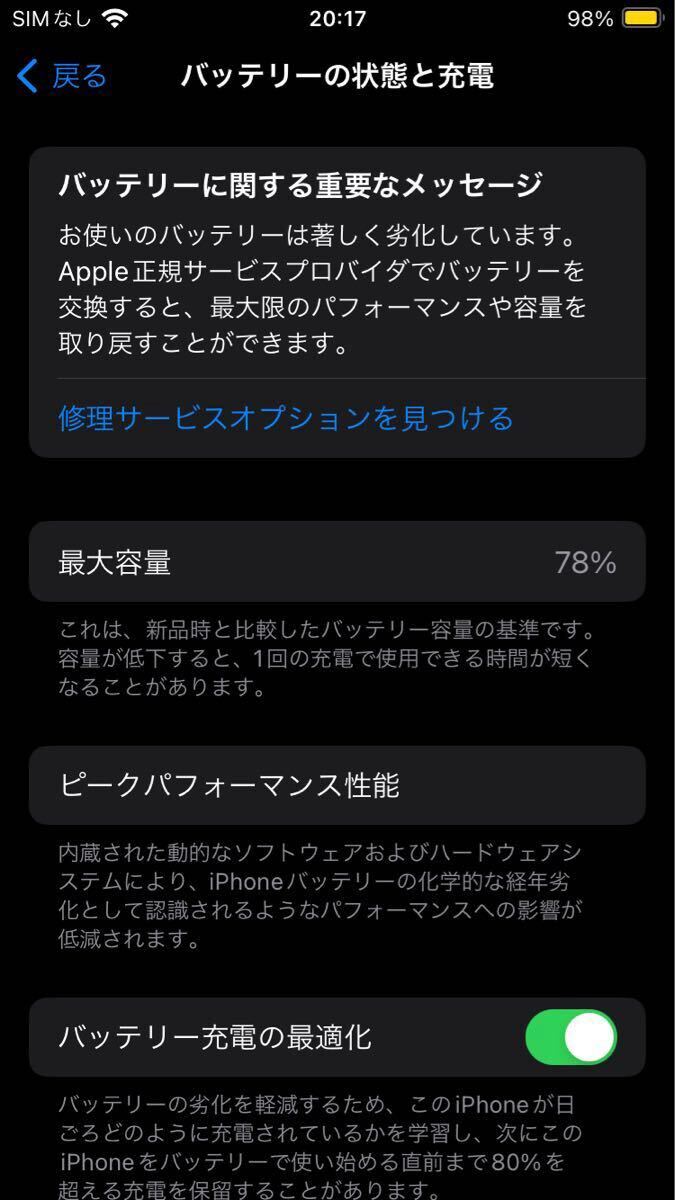Screen dimensions: 675x1200
Task: Open 修理サービスオプションを見つける link
Action: (x=286, y=417)
